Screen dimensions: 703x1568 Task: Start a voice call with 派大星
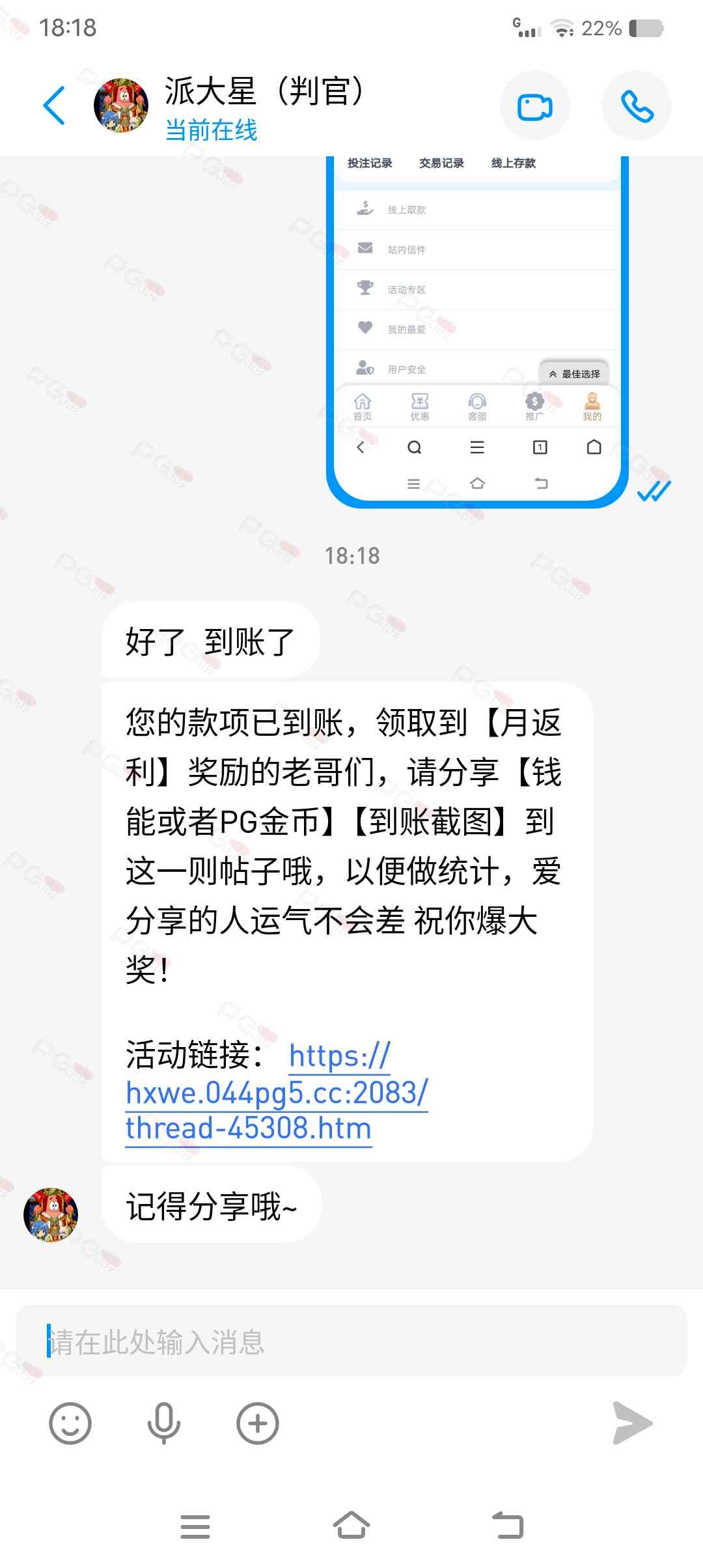coord(636,106)
